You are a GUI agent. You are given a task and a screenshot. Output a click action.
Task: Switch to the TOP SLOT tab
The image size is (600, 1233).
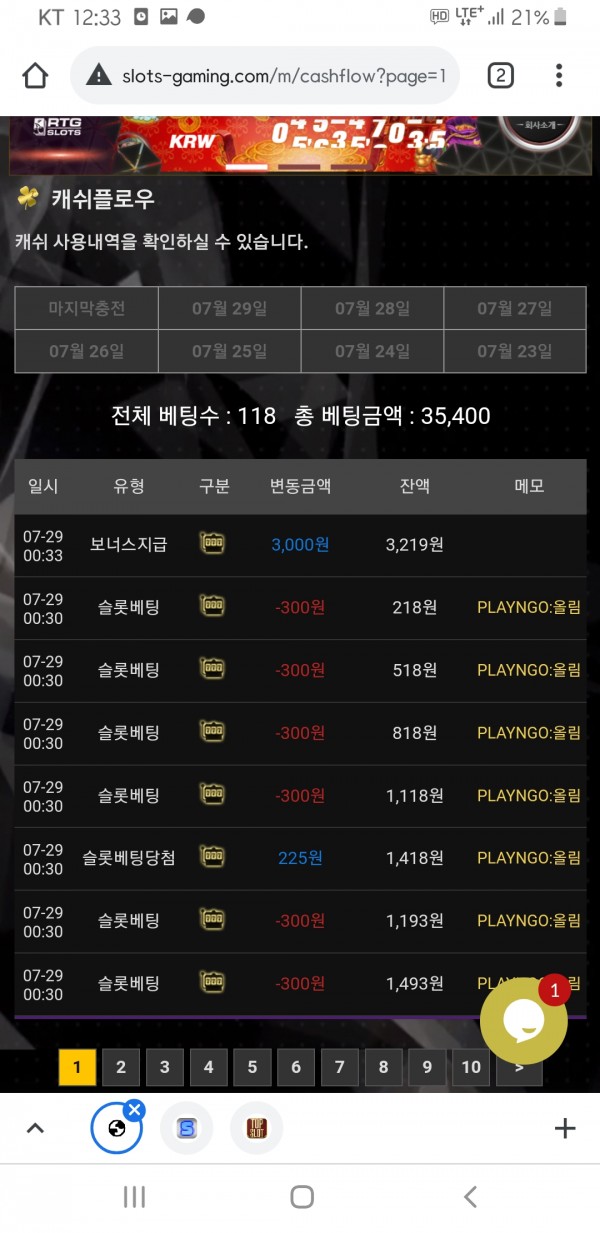(256, 1129)
